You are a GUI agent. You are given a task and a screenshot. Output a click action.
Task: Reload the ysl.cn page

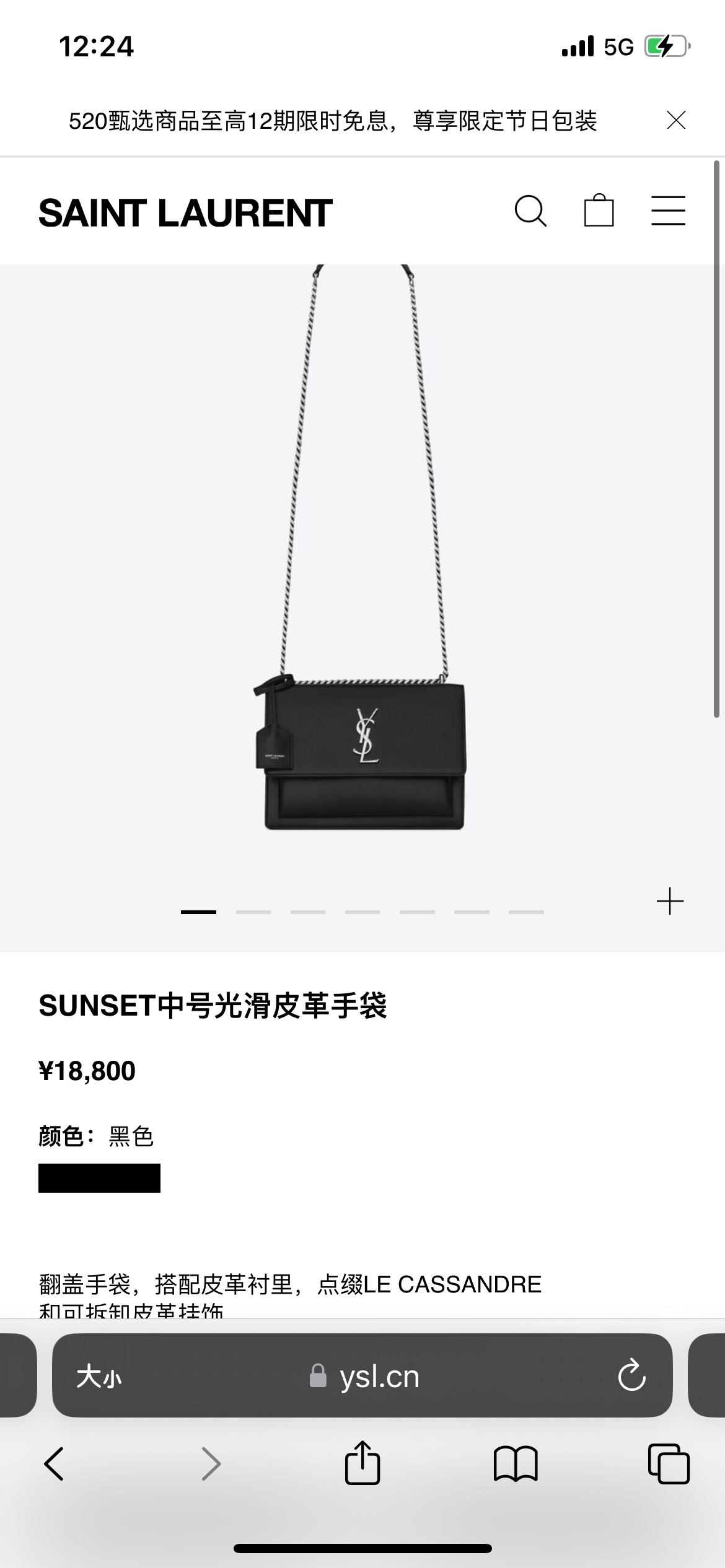point(631,1376)
